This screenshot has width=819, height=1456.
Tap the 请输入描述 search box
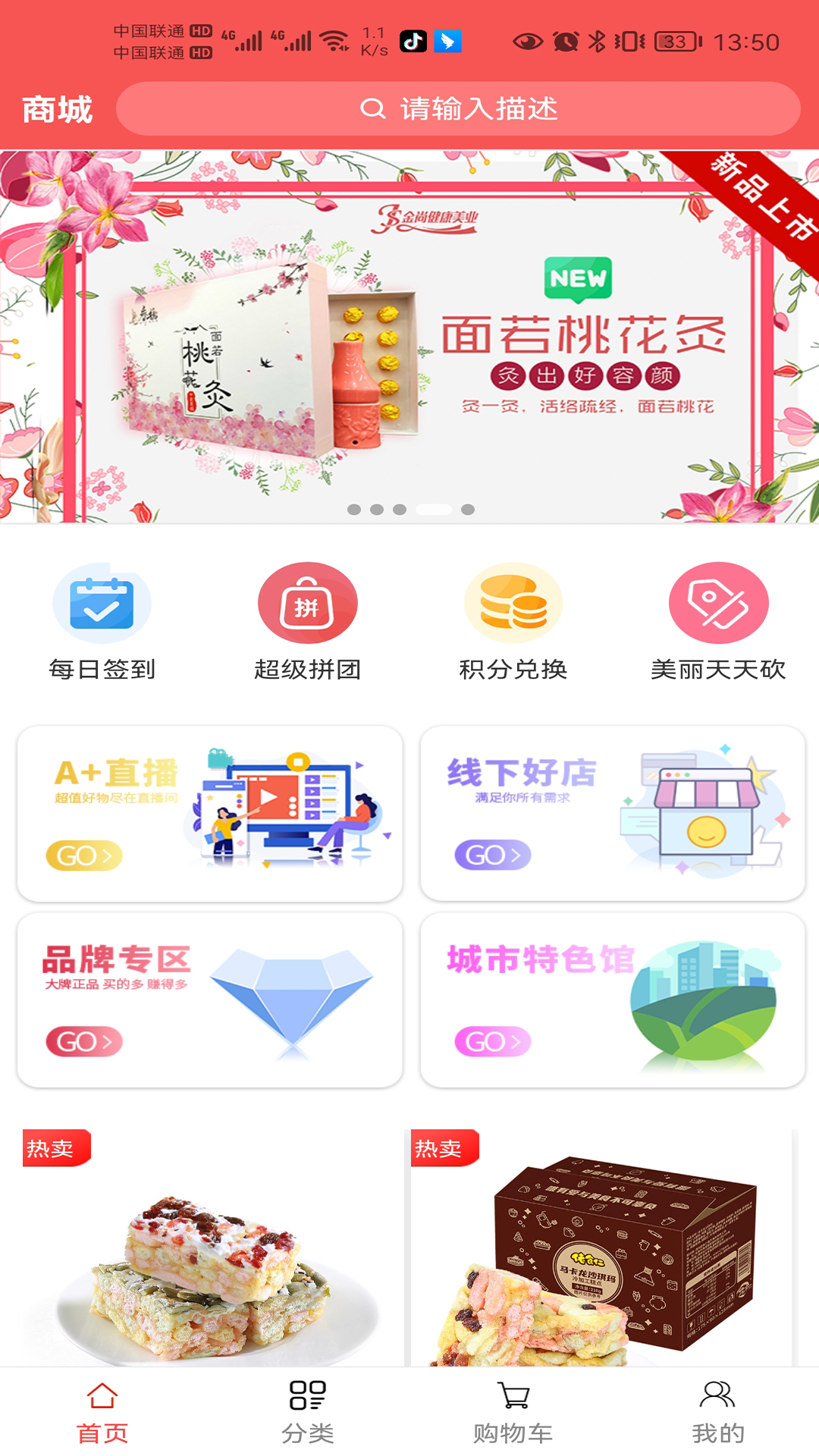tap(458, 109)
